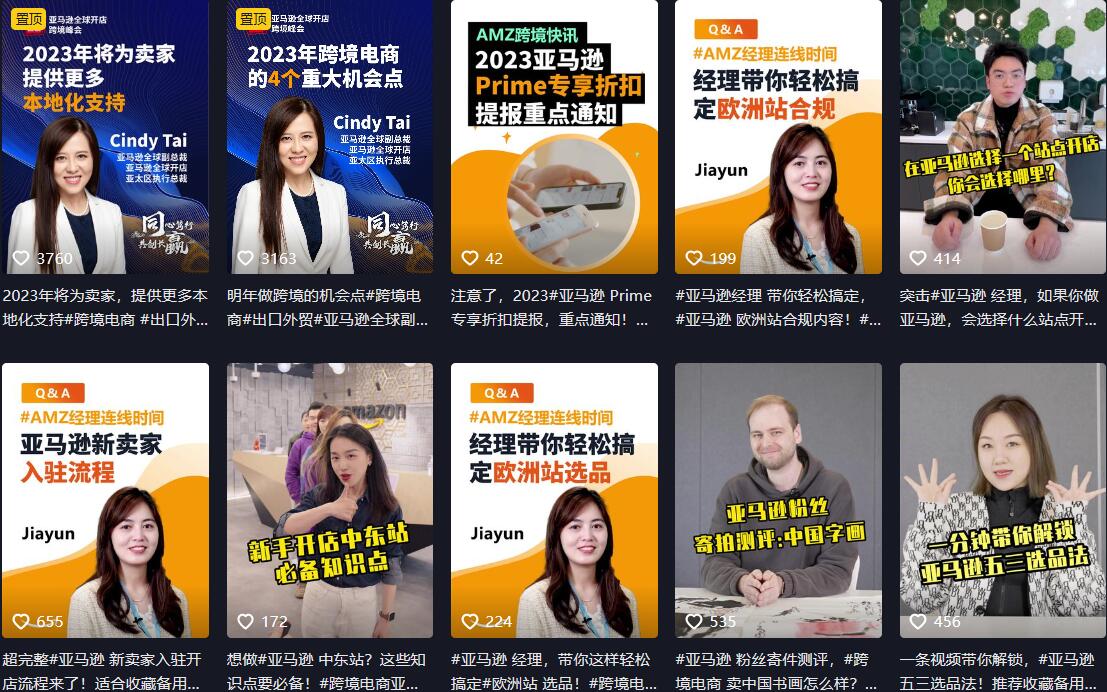Watch the 亚马逊粉丝寄拍测评 中国字画 video
The width and height of the screenshot is (1107, 692).
778,500
